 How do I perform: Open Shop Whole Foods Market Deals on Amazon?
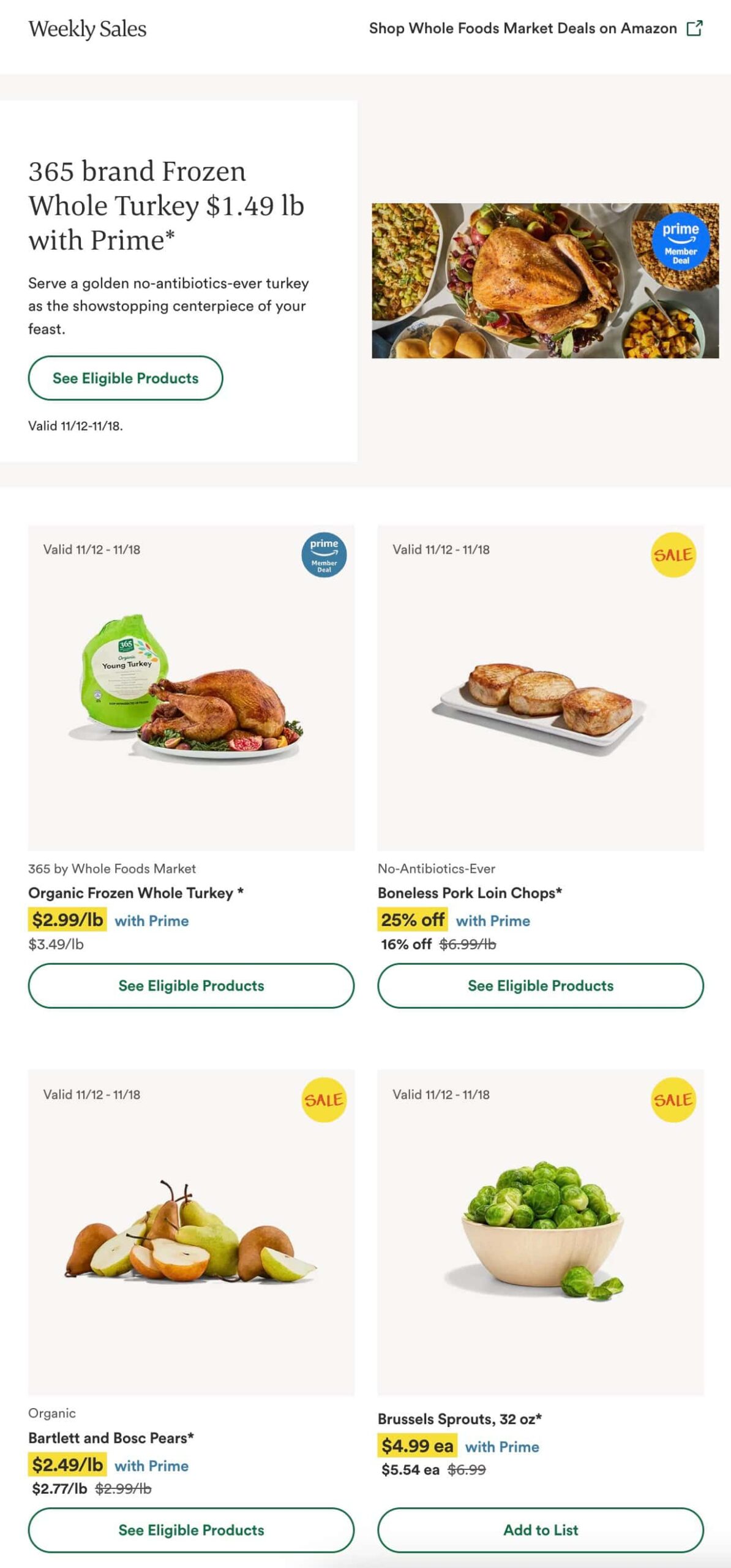click(535, 28)
